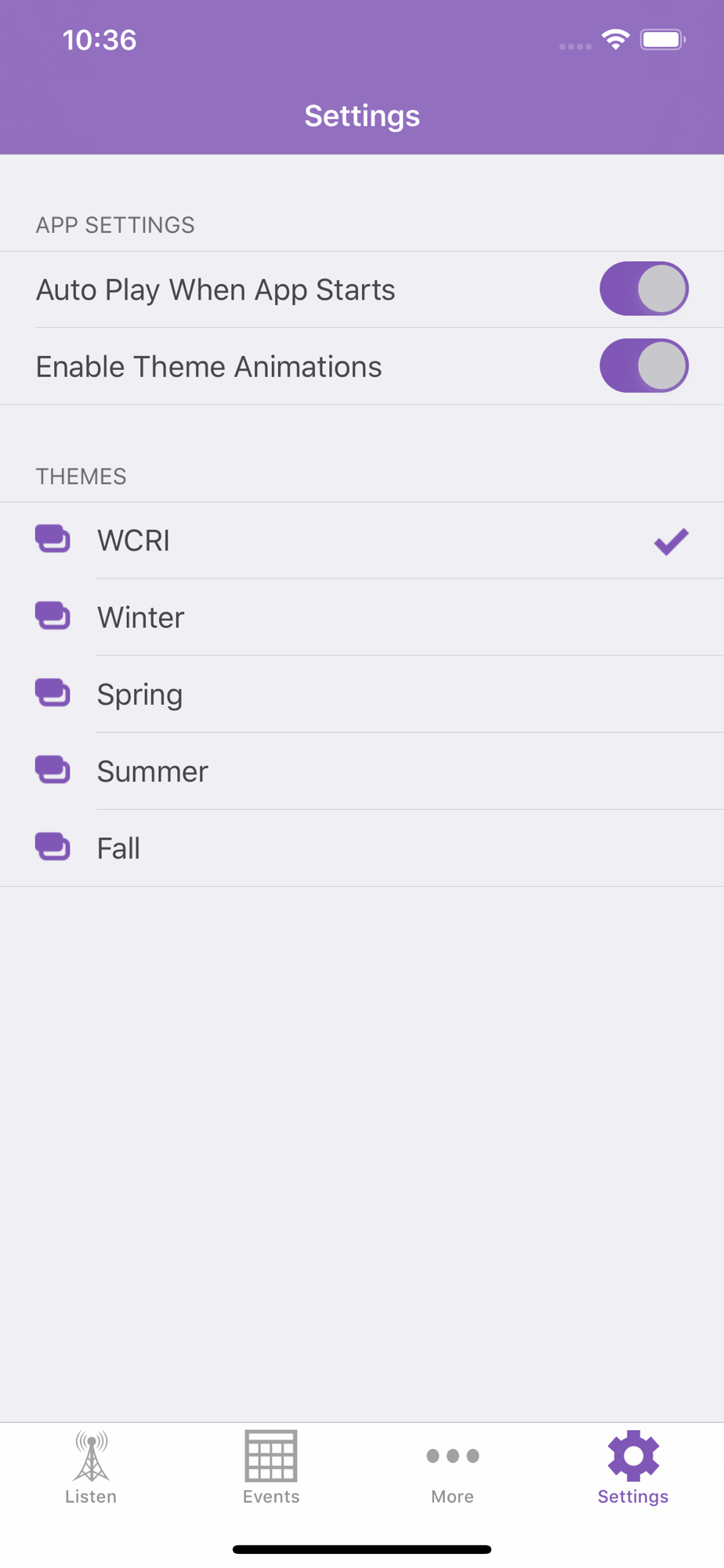
Task: Tap the Settings tab
Action: 633,1468
